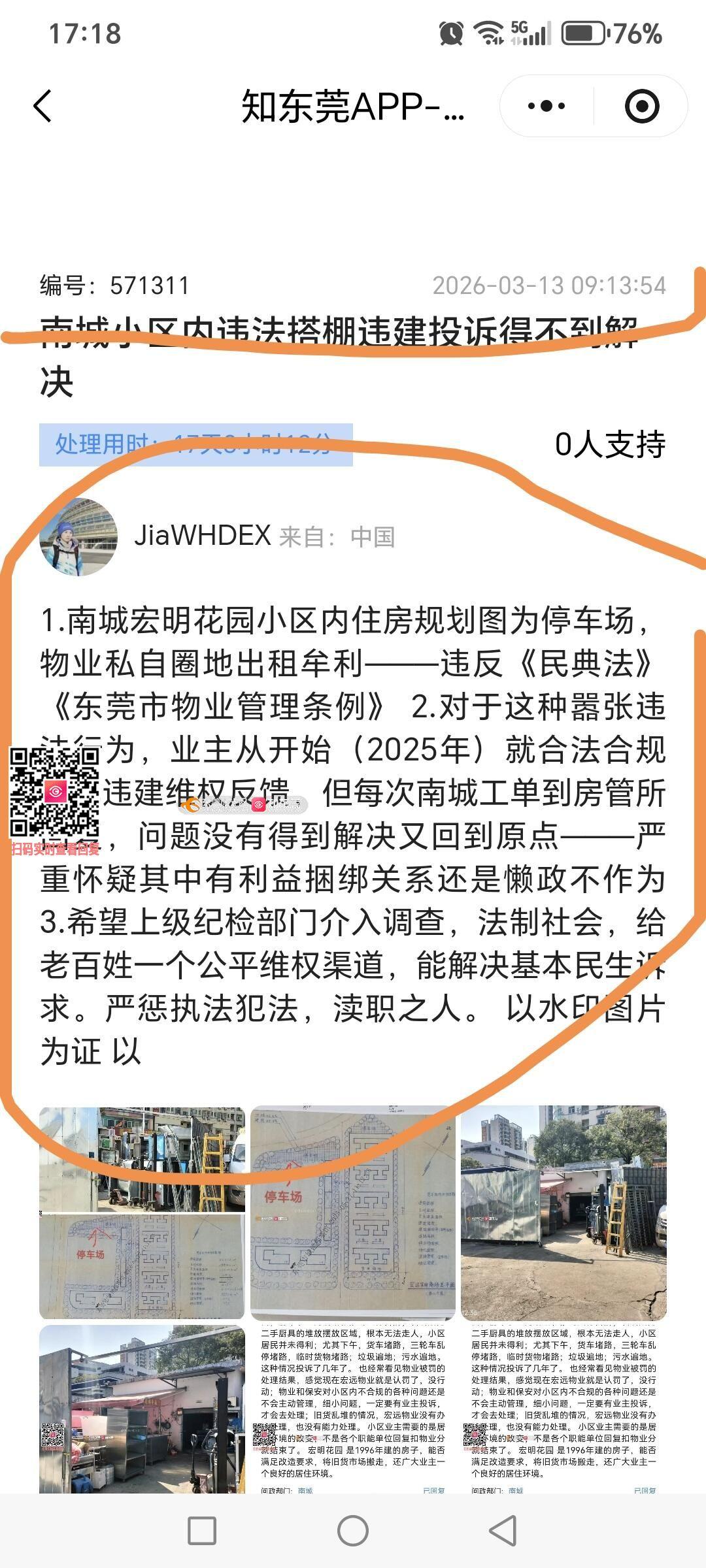Open recent apps from navigation bar
The image size is (706, 1568).
coord(202,1531)
